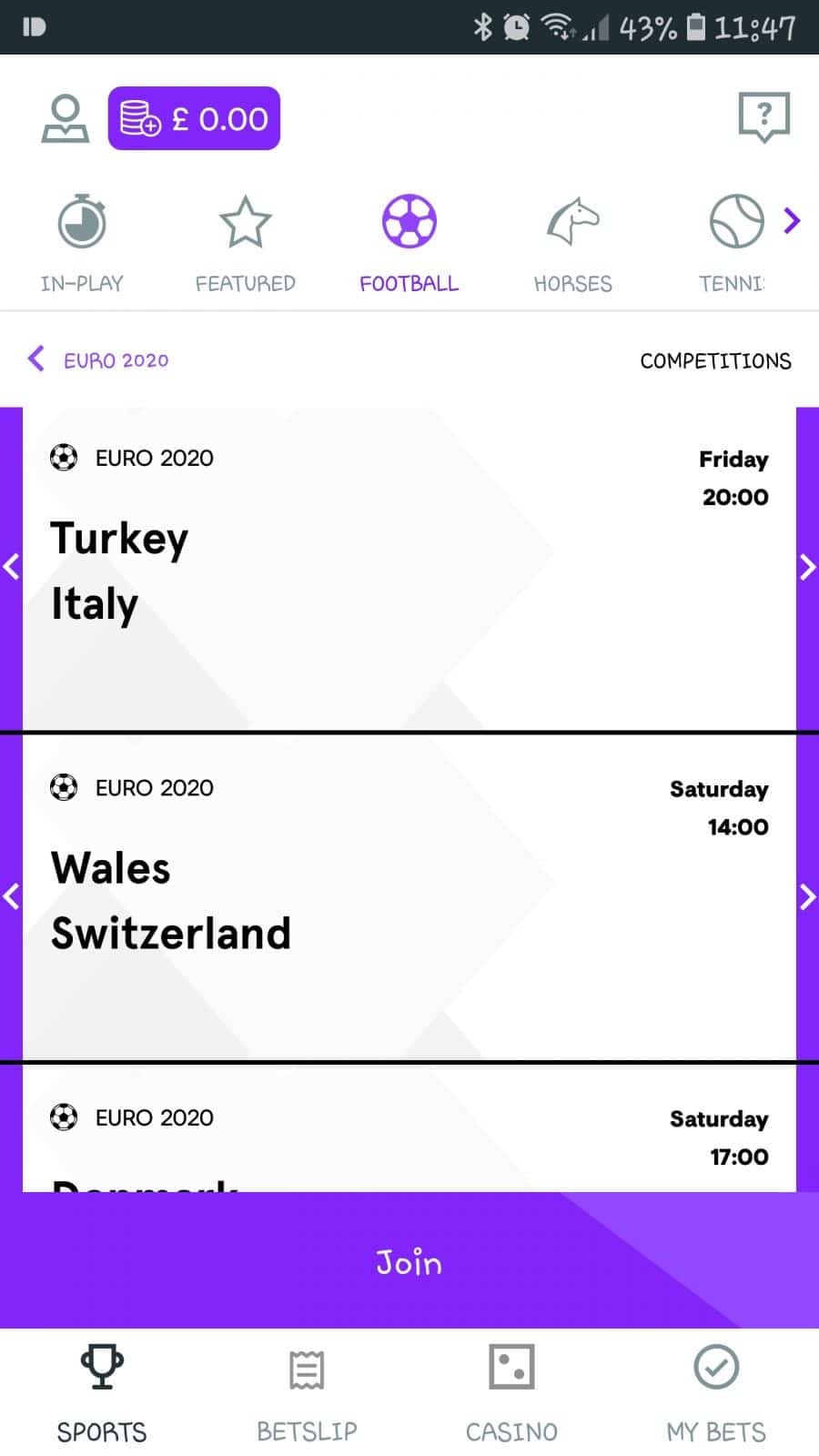
Task: Select the Football category
Action: click(x=409, y=243)
